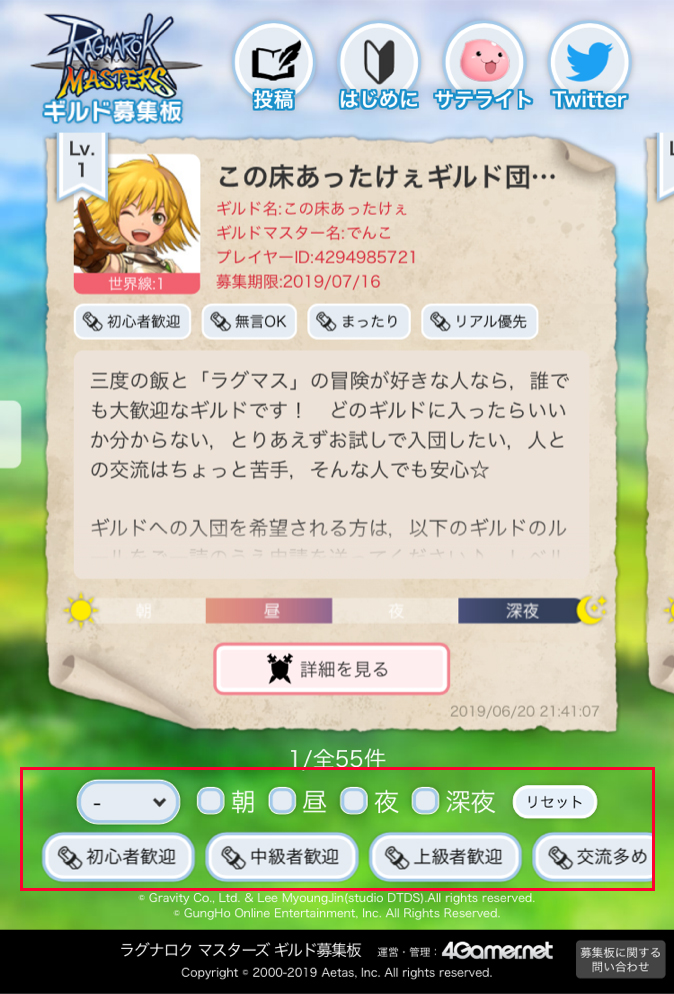Select the 中級者歓迎 filter tag
Image resolution: width=674 pixels, height=994 pixels.
pyautogui.click(x=281, y=857)
